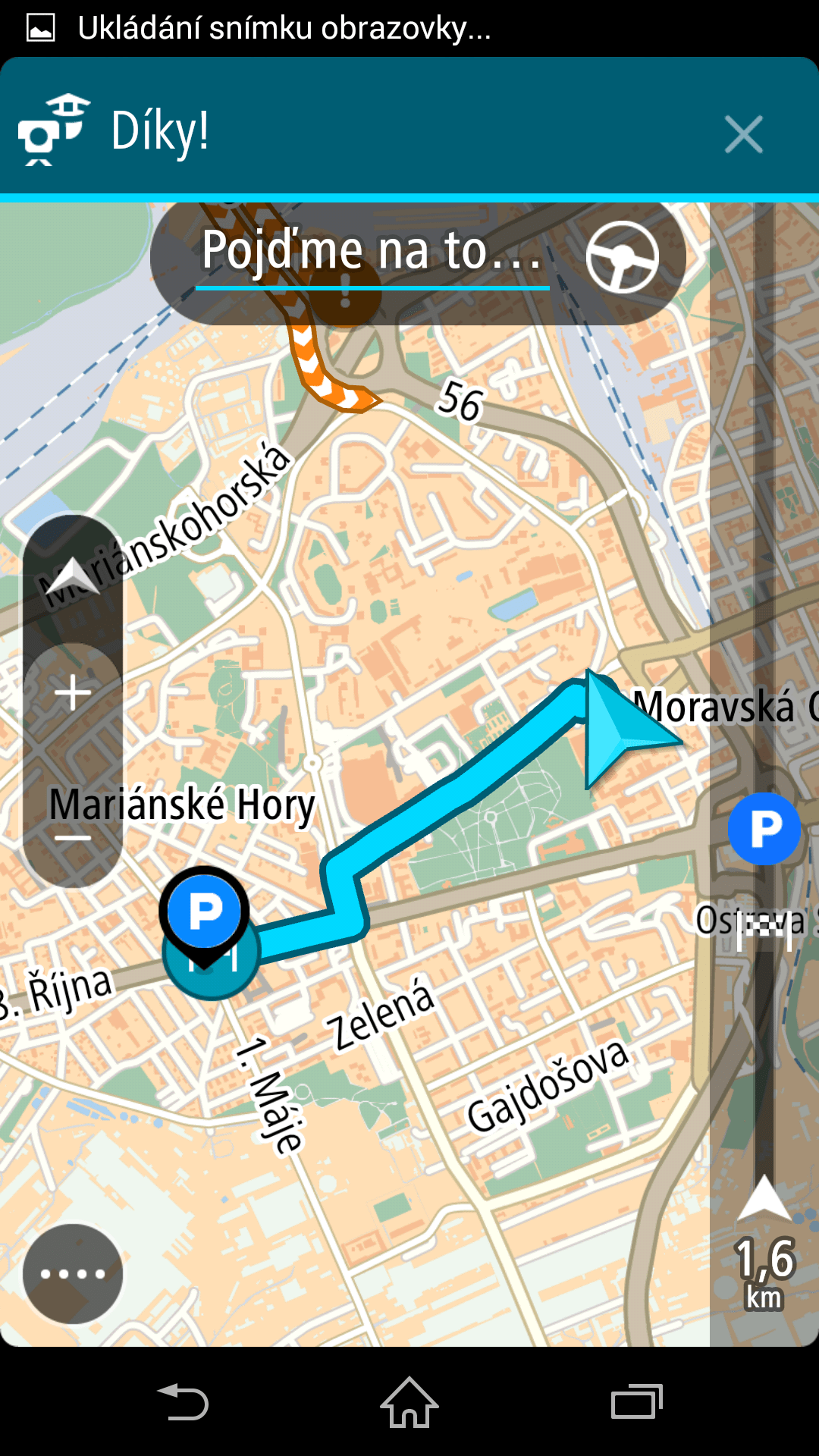The width and height of the screenshot is (819, 1456).
Task: Select the parking destination pin
Action: [204, 912]
